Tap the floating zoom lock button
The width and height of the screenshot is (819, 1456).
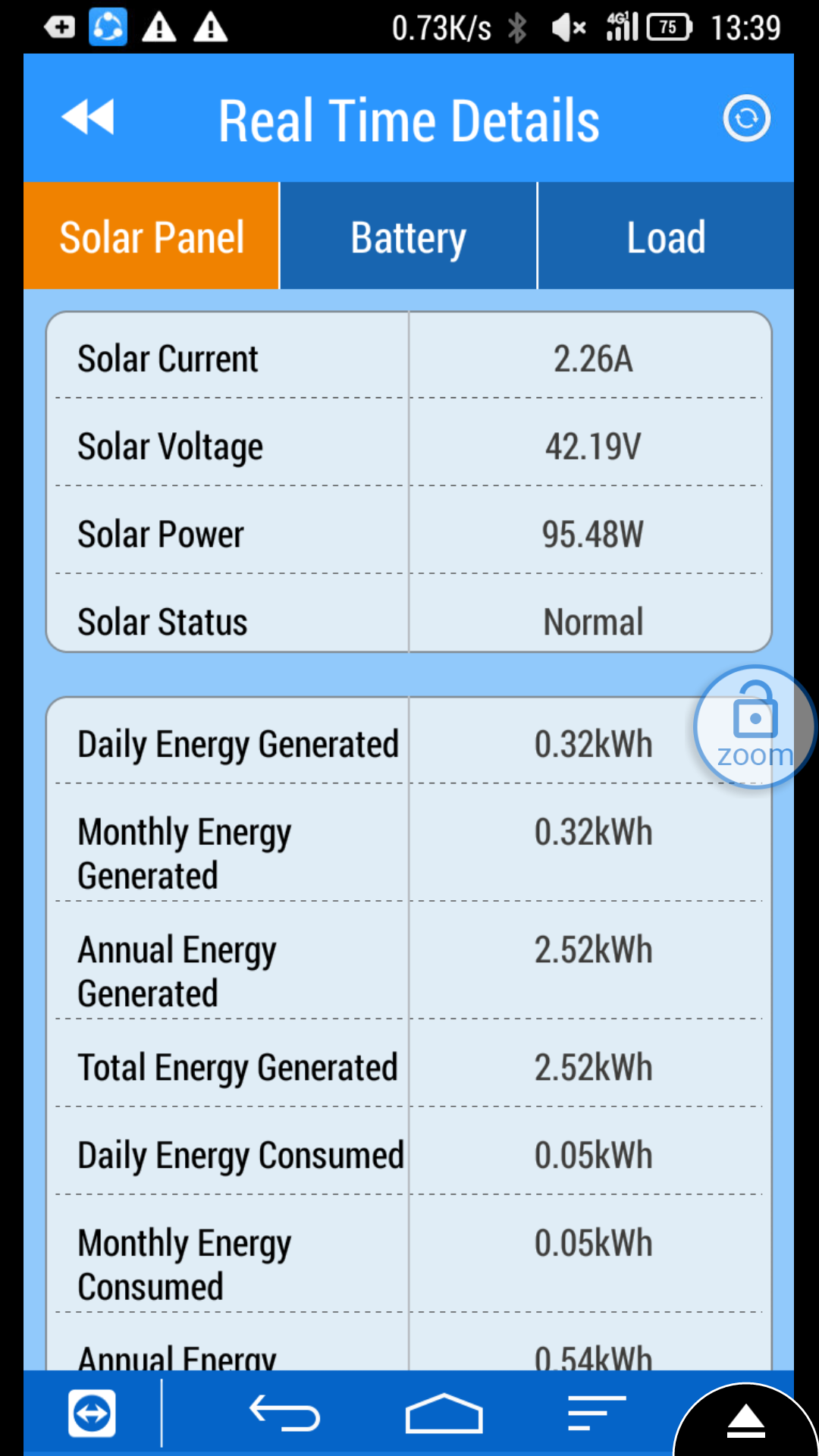coord(755,726)
